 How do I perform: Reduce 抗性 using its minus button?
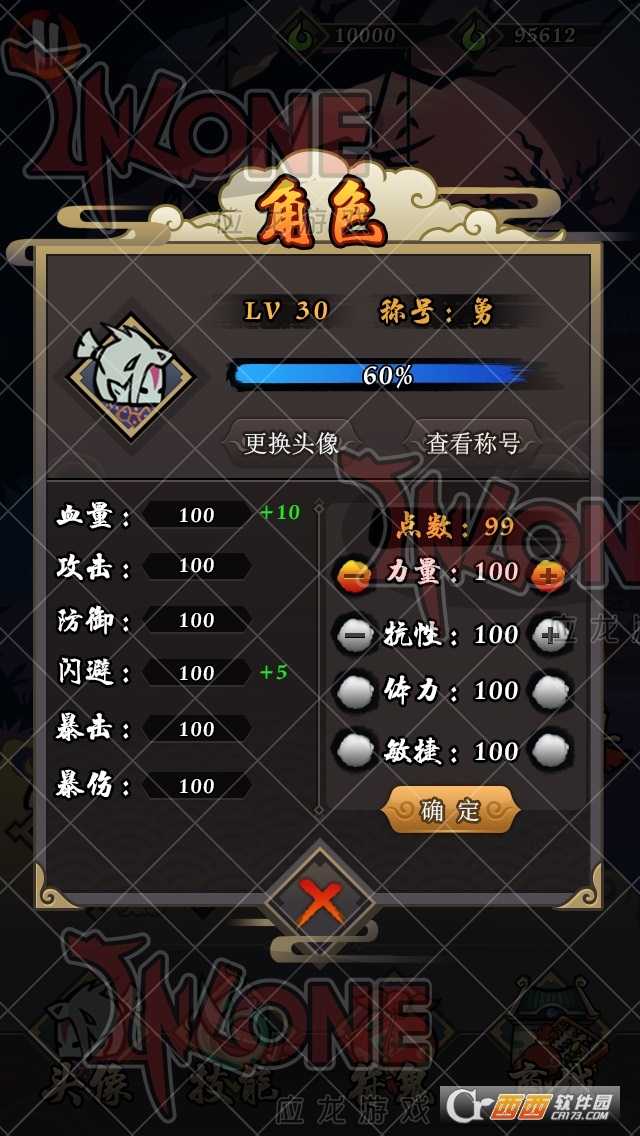[355, 635]
